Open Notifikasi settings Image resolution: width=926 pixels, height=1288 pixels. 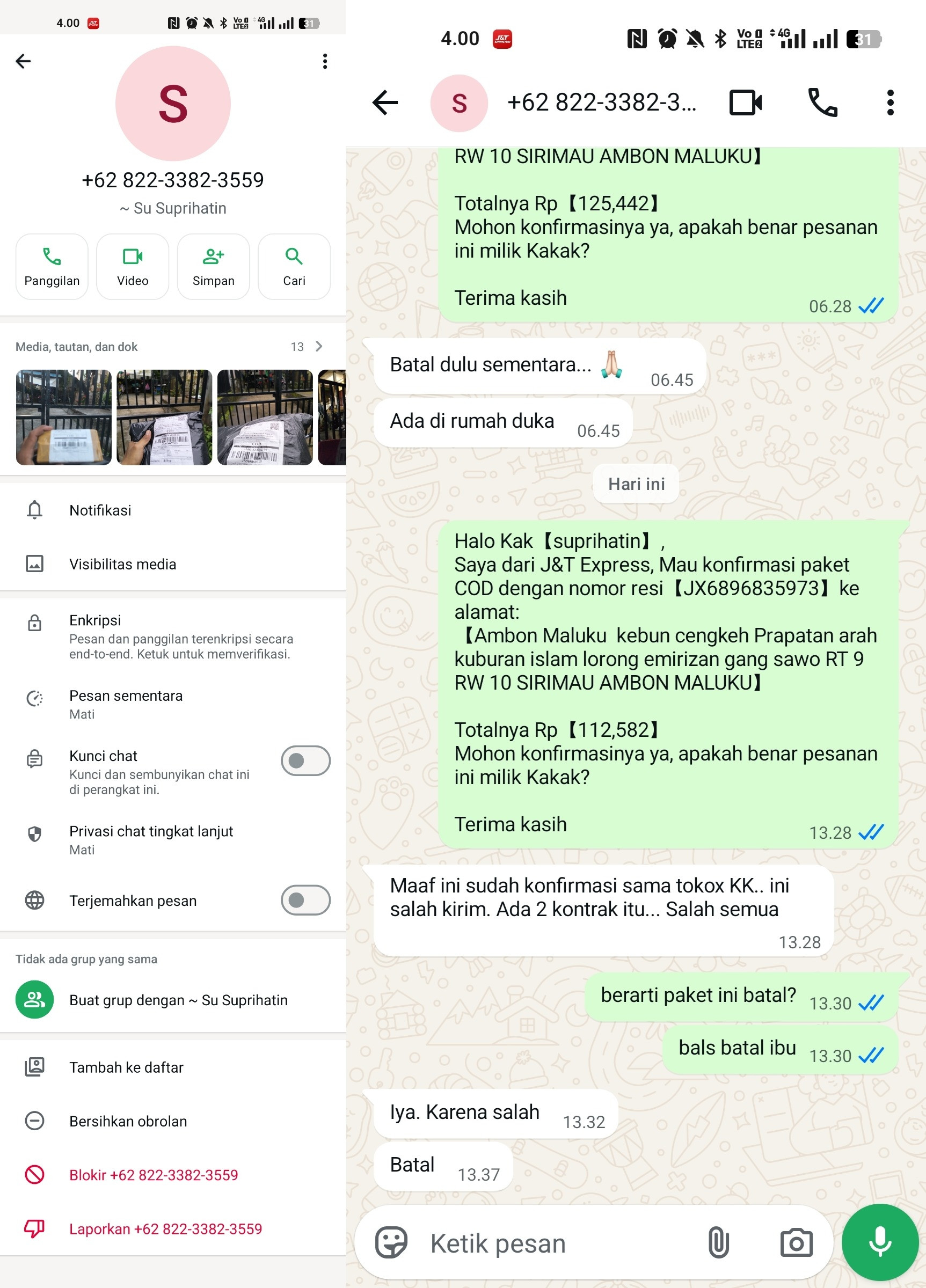(x=173, y=510)
